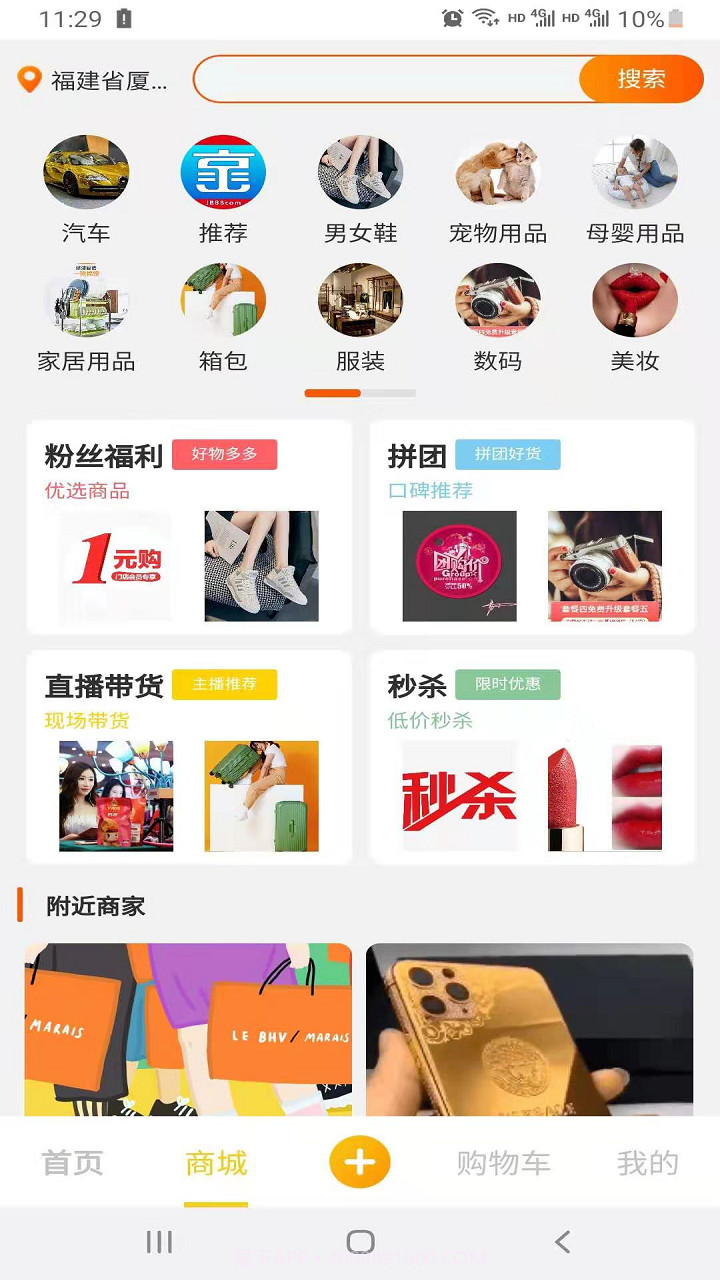Select the 家居用品 home goods icon
Screen dimensions: 720x1280
87,300
